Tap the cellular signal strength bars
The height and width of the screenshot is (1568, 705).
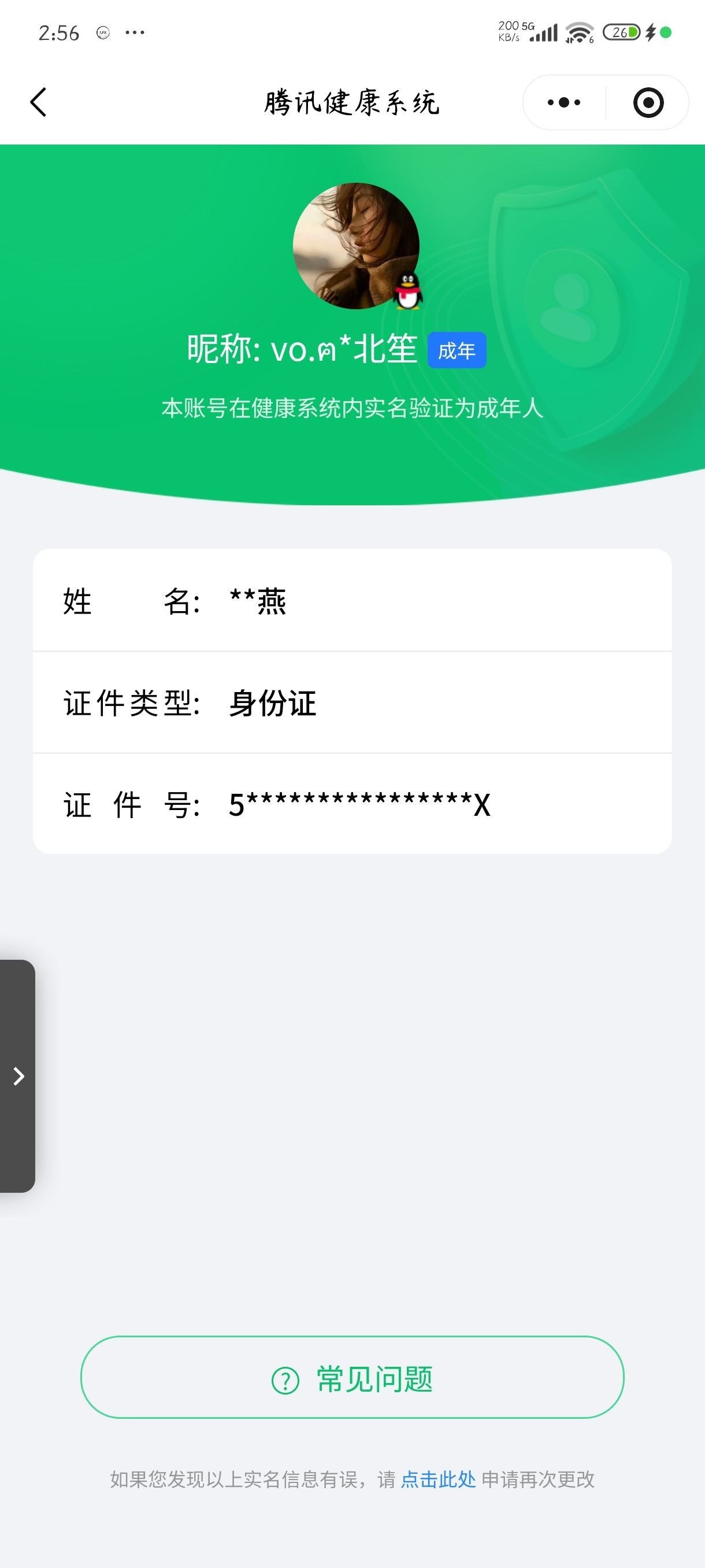click(x=545, y=34)
